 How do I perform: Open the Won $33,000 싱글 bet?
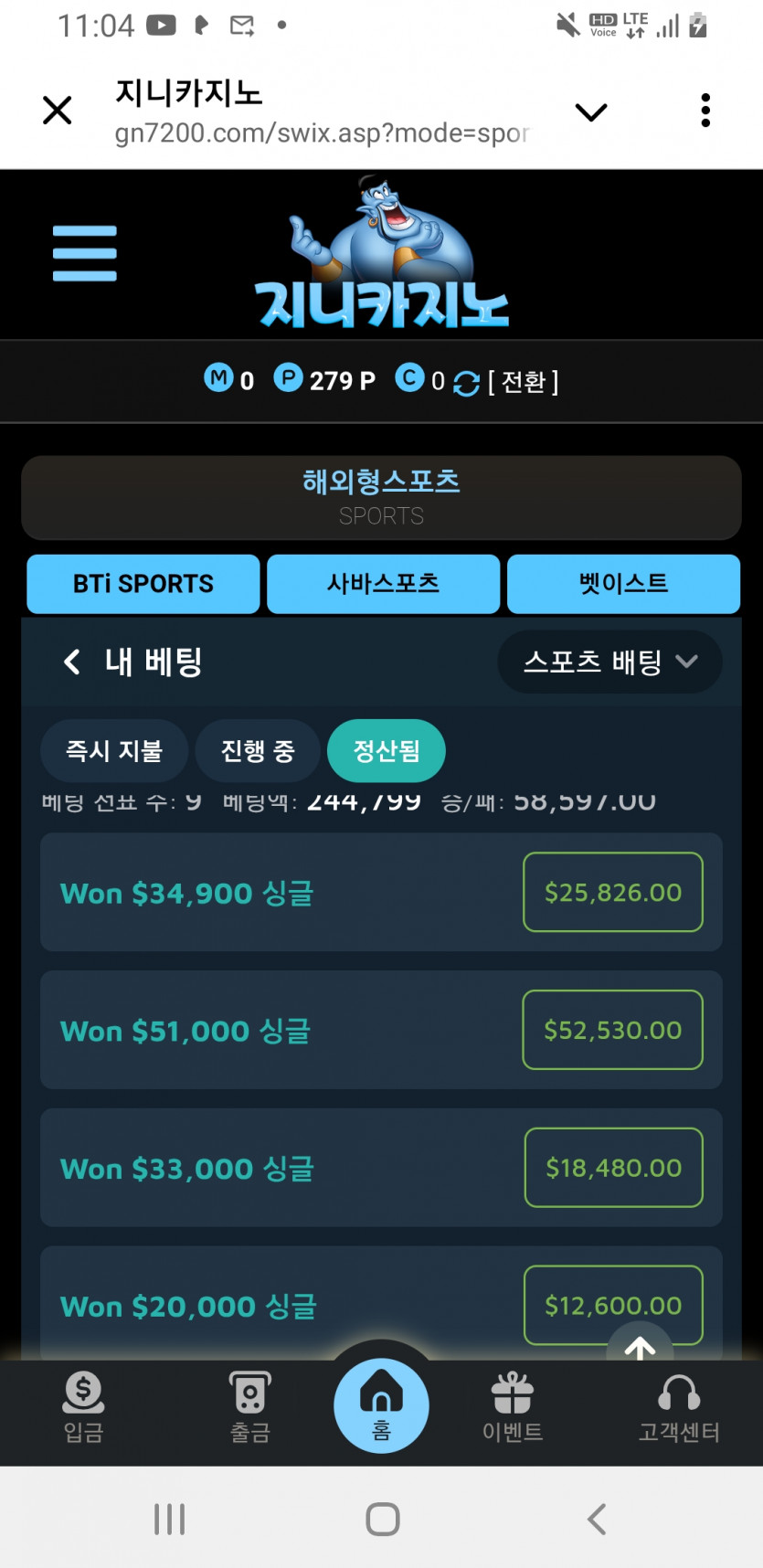(274, 1169)
